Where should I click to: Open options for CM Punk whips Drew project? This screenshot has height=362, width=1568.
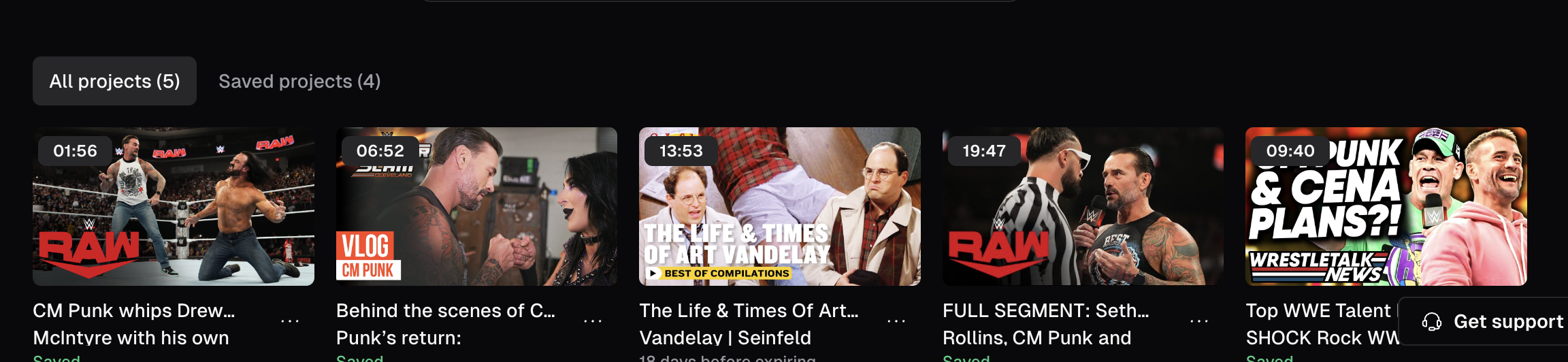290,320
